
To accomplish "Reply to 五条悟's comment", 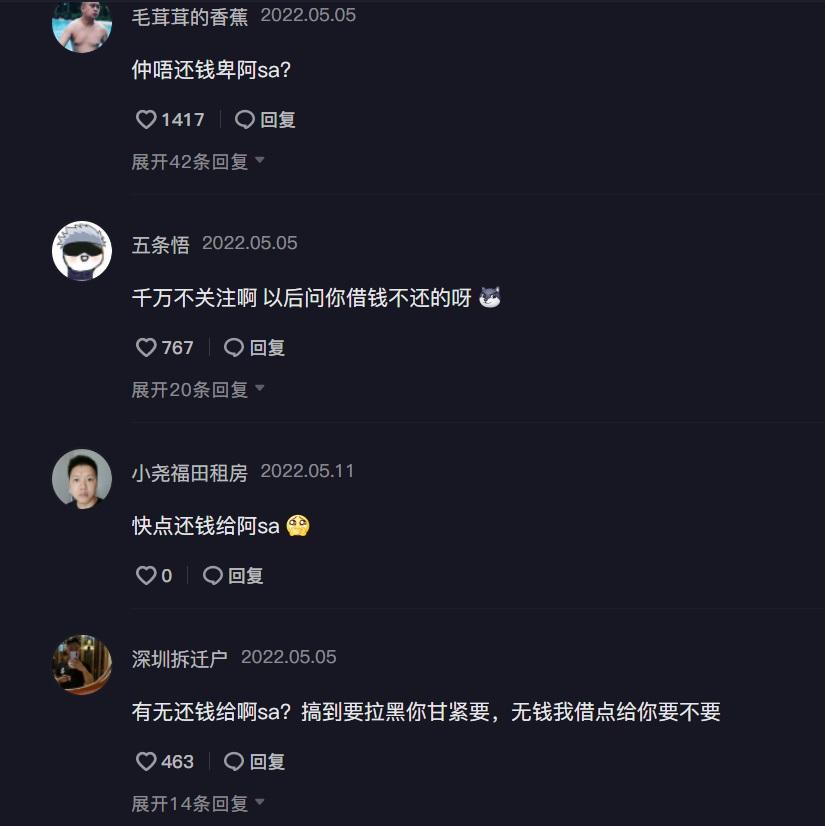I will [x=255, y=348].
